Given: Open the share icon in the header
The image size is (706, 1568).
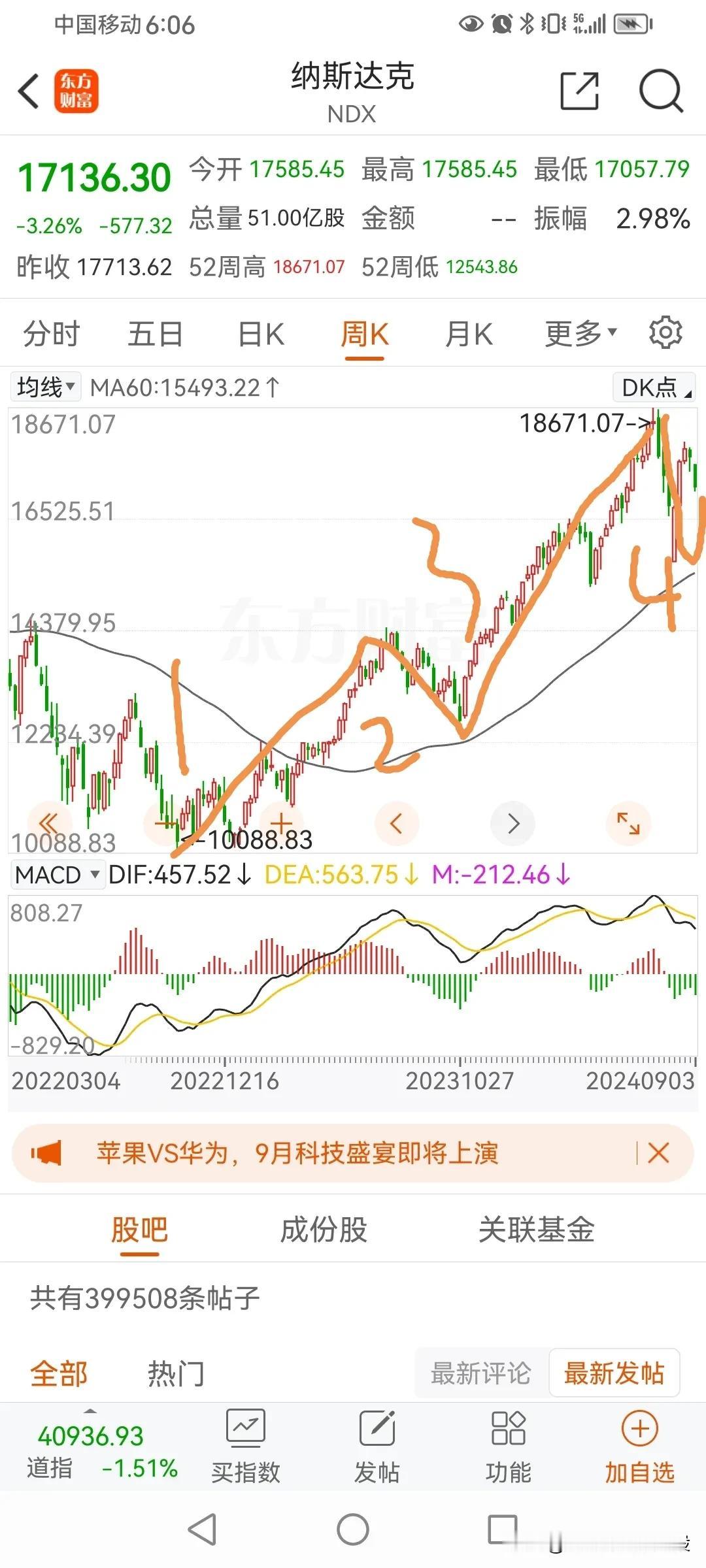Looking at the screenshot, I should [579, 91].
